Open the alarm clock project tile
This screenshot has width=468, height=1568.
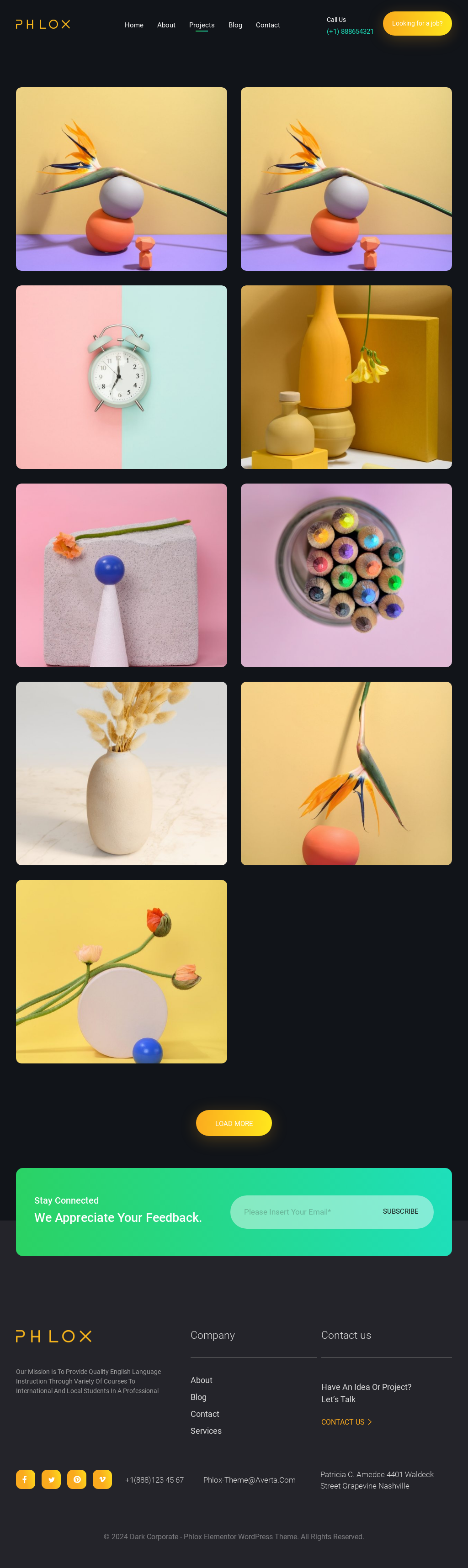pyautogui.click(x=121, y=377)
